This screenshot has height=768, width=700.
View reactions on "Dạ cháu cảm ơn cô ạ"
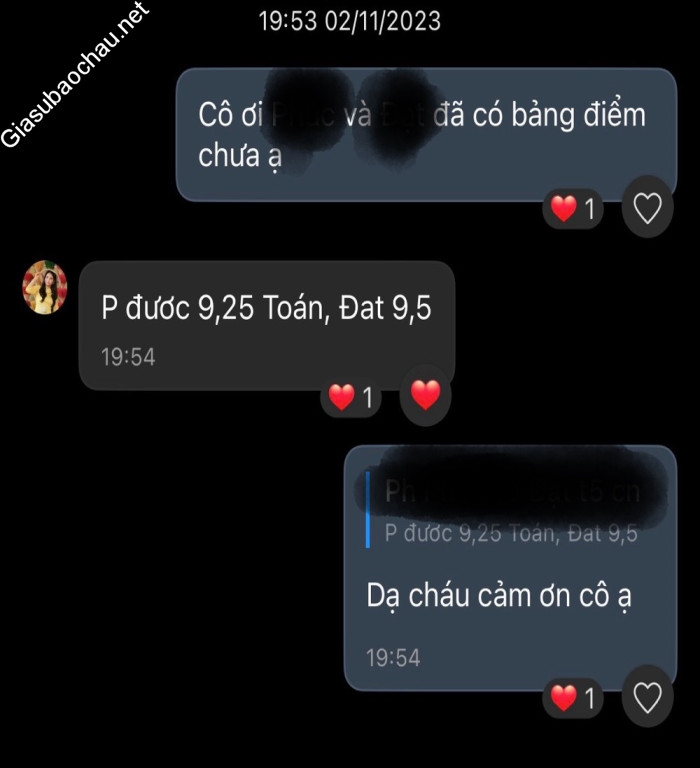[573, 698]
